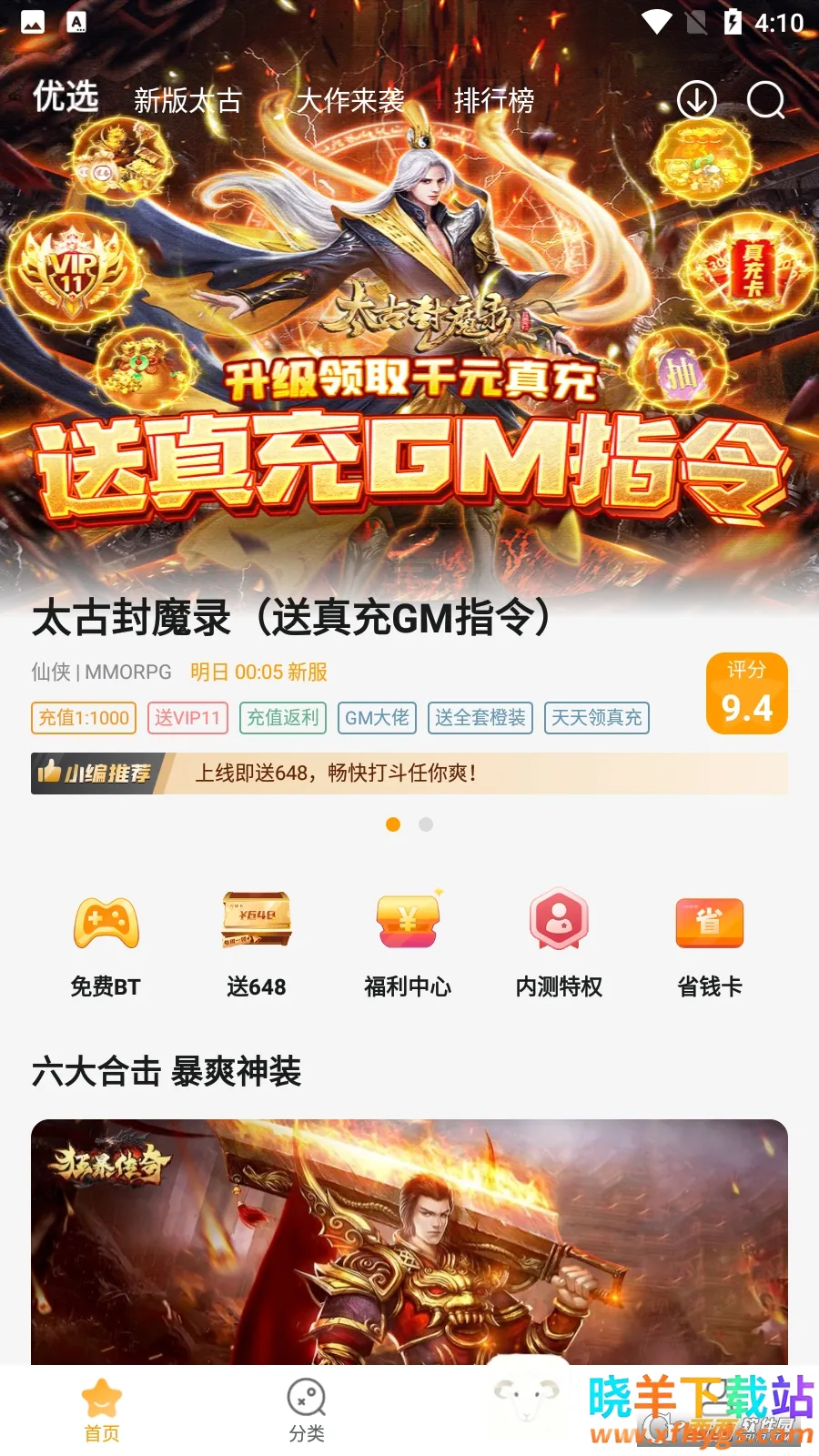Select the 优选 tab
819x1456 pixels.
pos(66,96)
